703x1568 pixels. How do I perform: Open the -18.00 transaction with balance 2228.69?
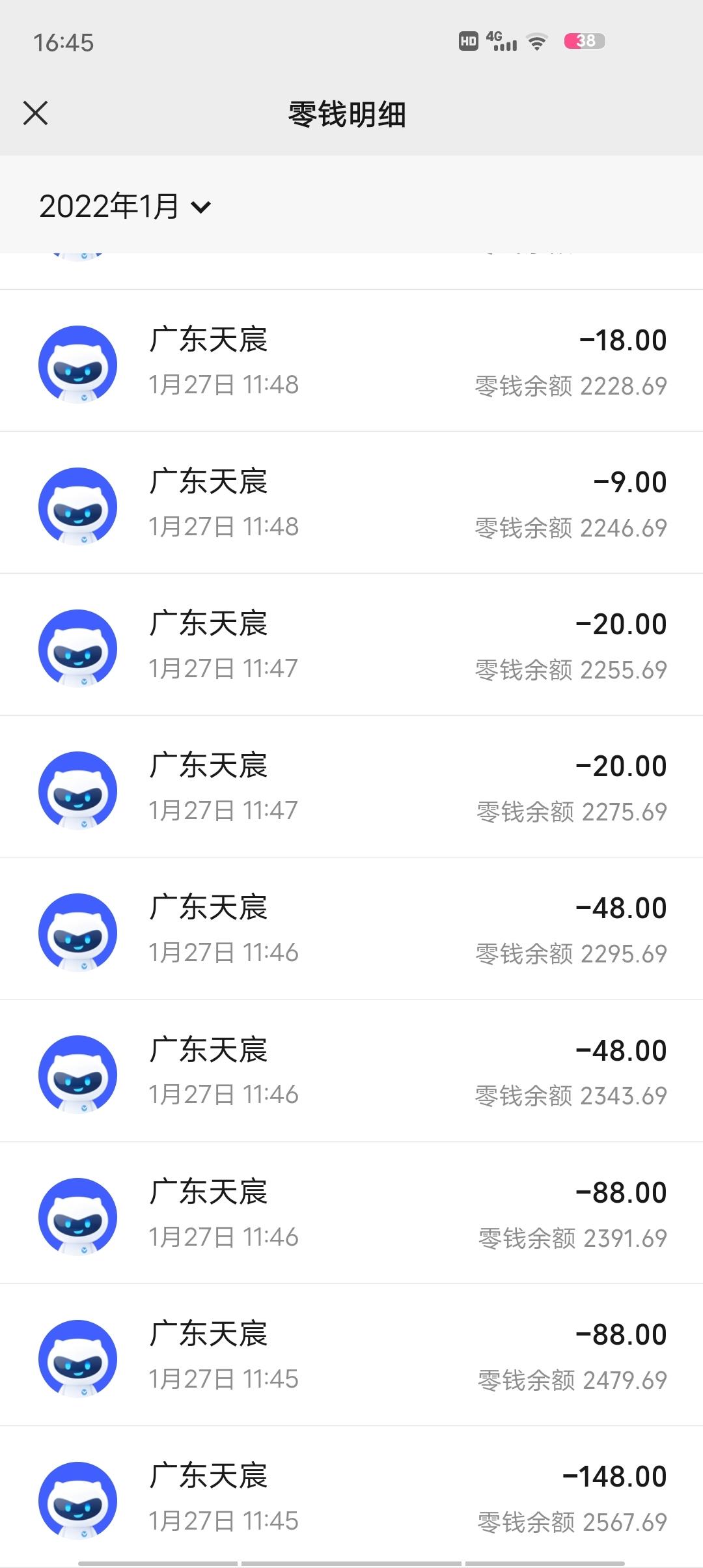351,361
